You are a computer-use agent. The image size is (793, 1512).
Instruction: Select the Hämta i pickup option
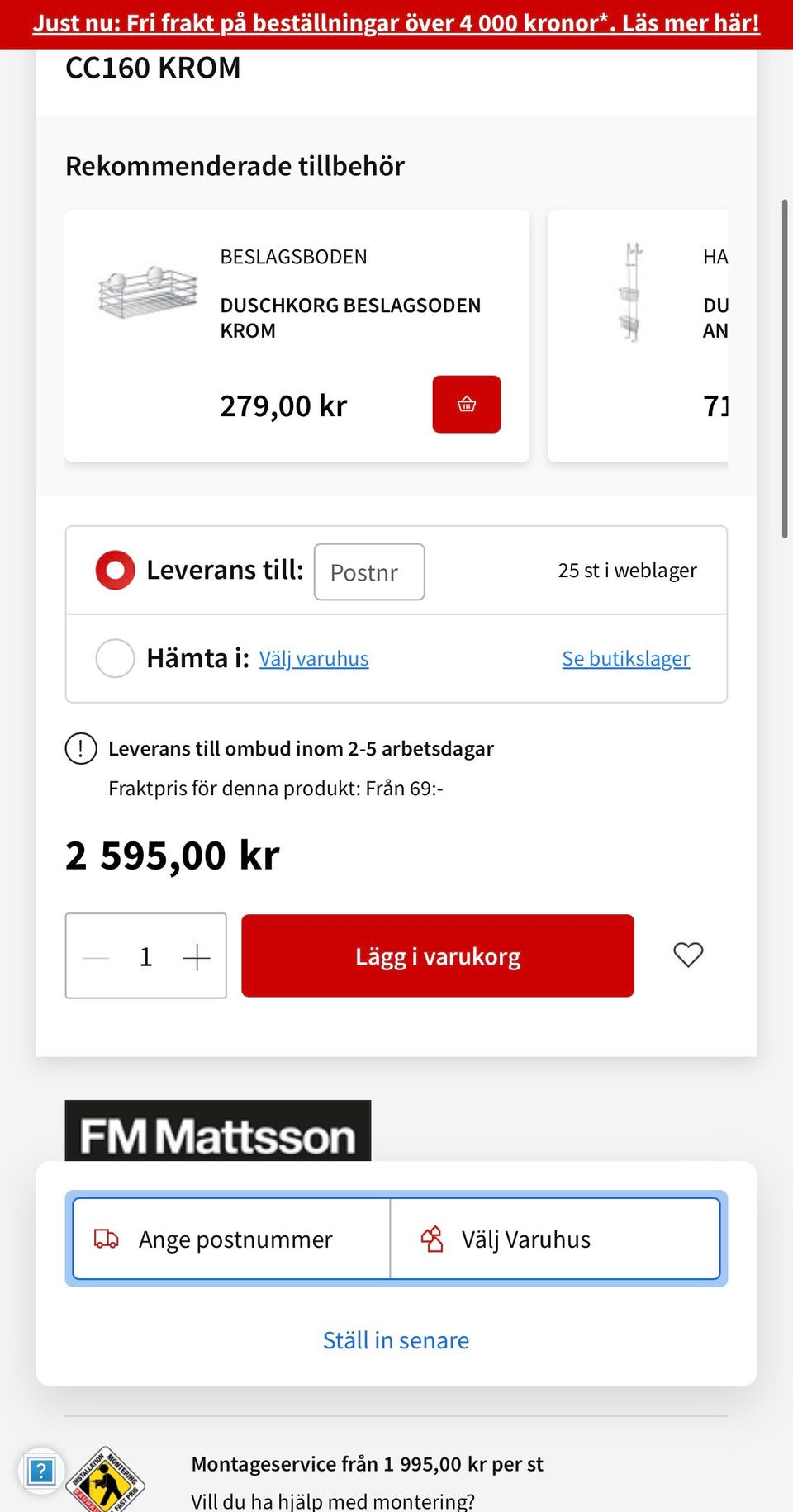pos(115,658)
